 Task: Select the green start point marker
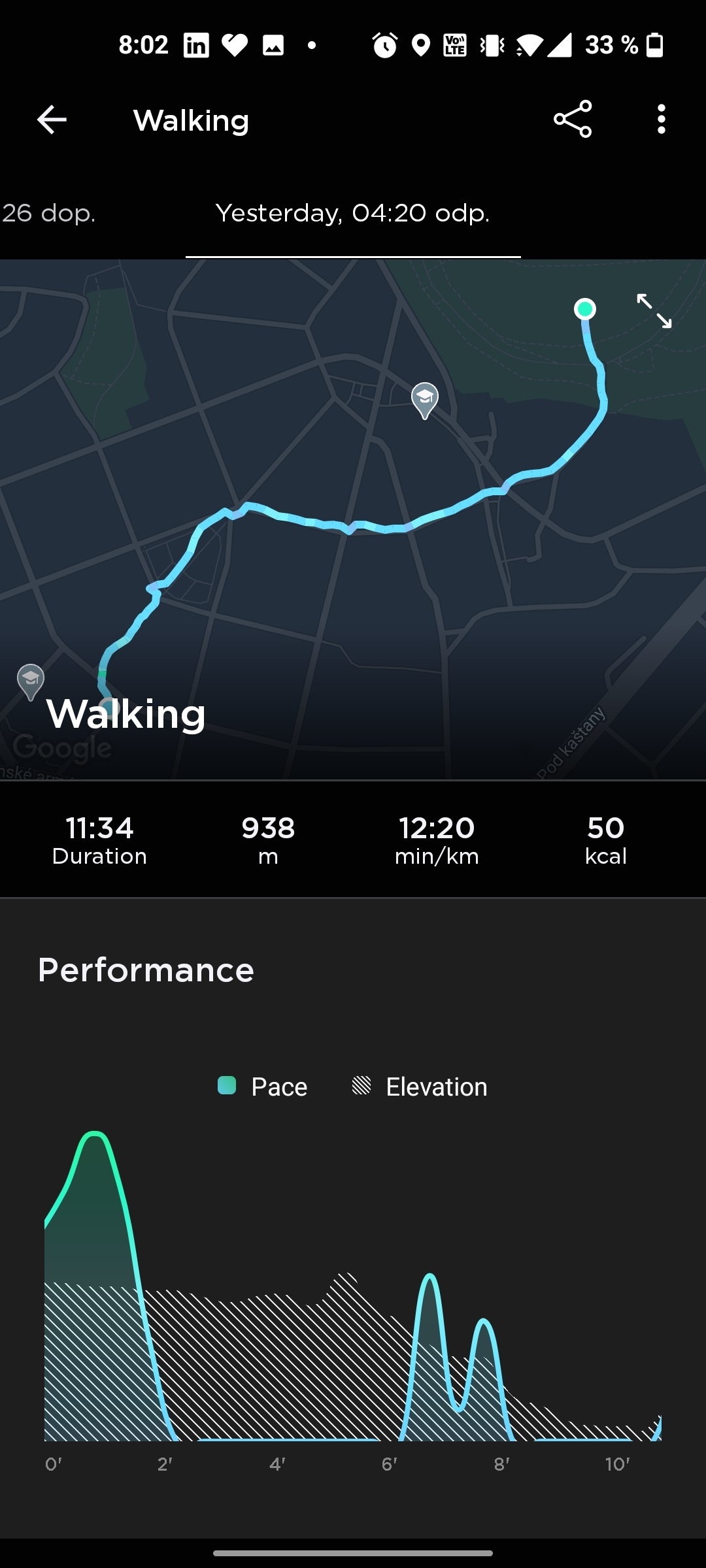click(584, 308)
